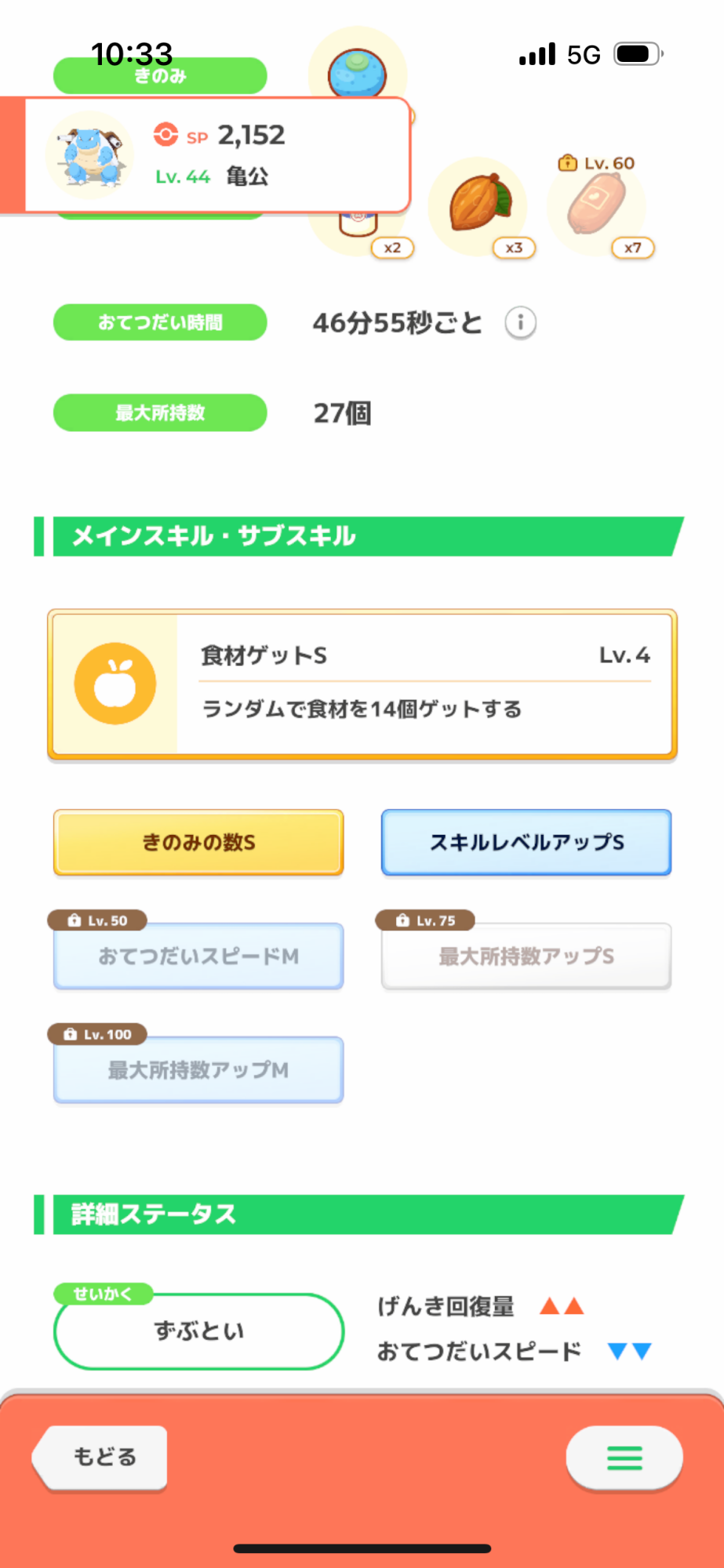Tap the locked おてつだいスピードM skill

point(198,956)
